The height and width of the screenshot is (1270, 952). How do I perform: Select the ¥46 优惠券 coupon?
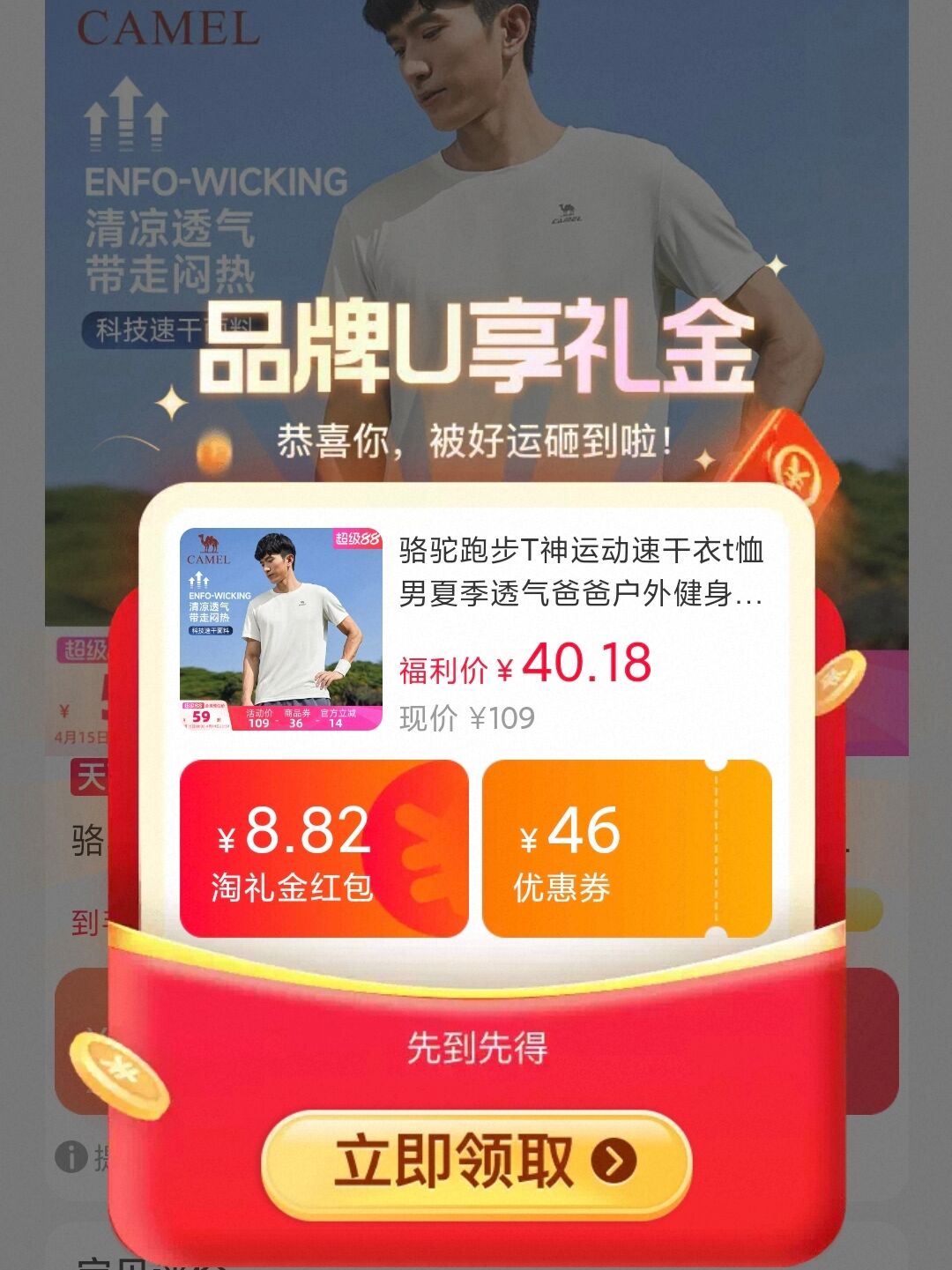coord(627,848)
